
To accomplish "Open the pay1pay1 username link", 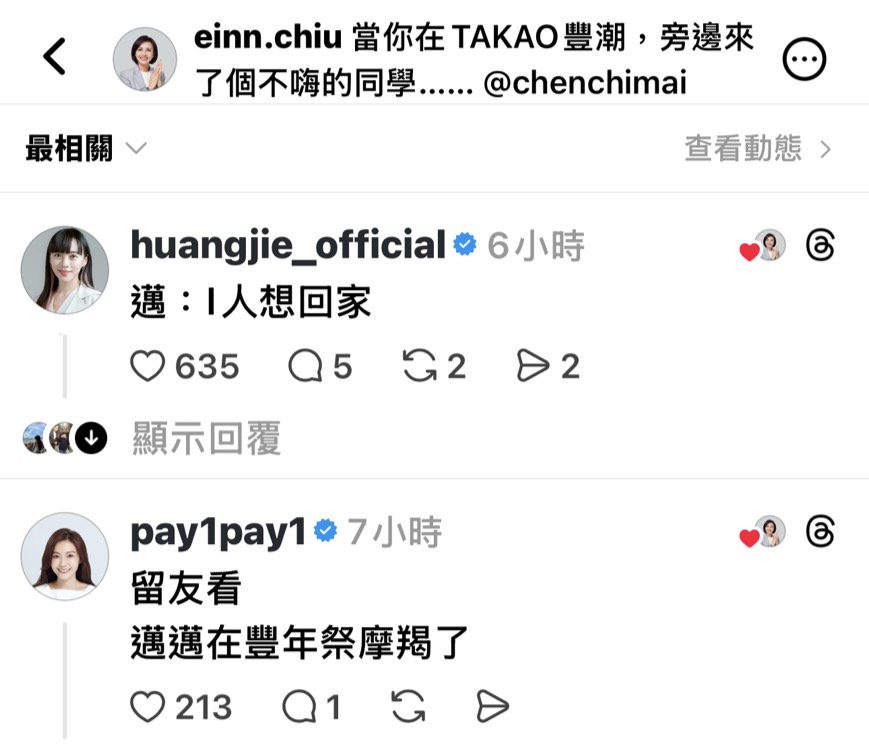I will tap(218, 532).
